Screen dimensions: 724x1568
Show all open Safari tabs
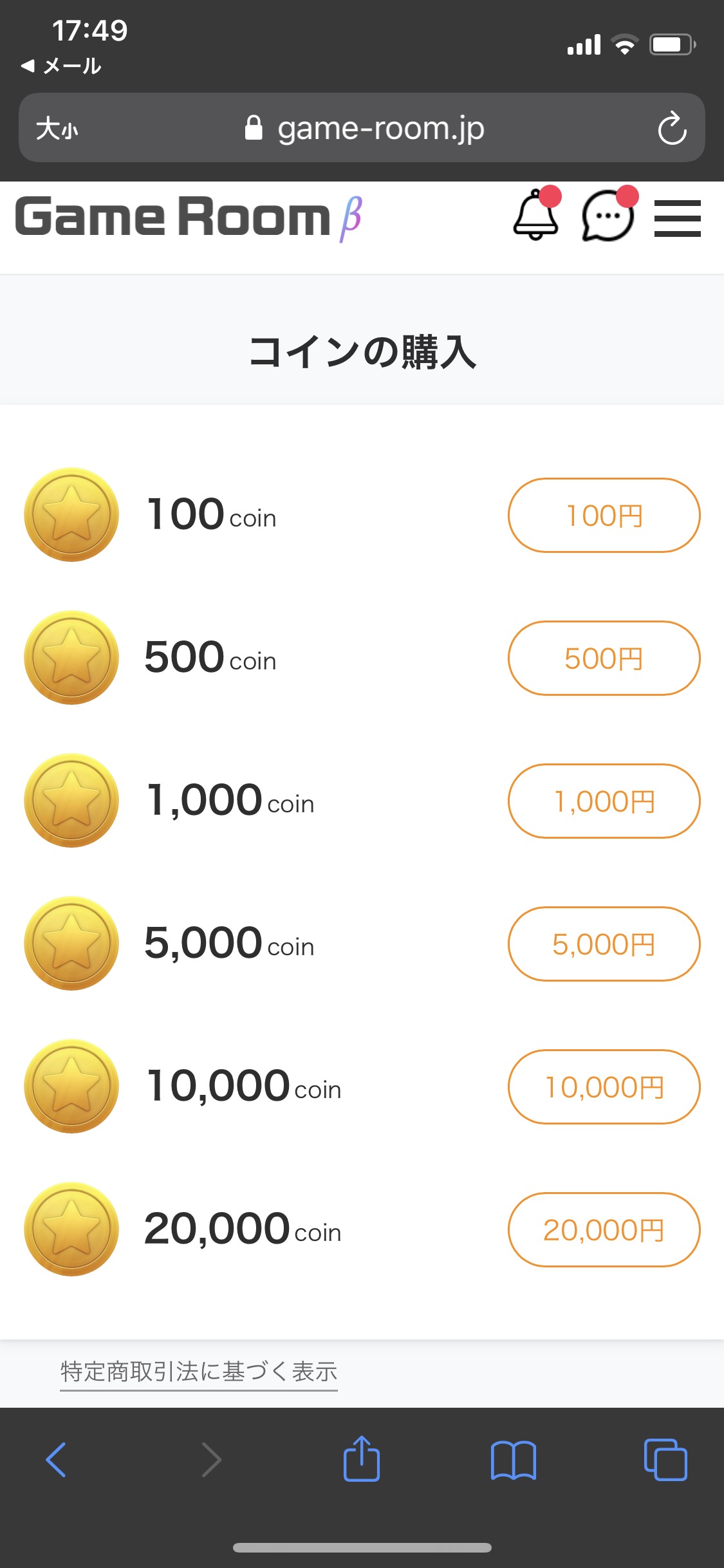click(665, 1459)
